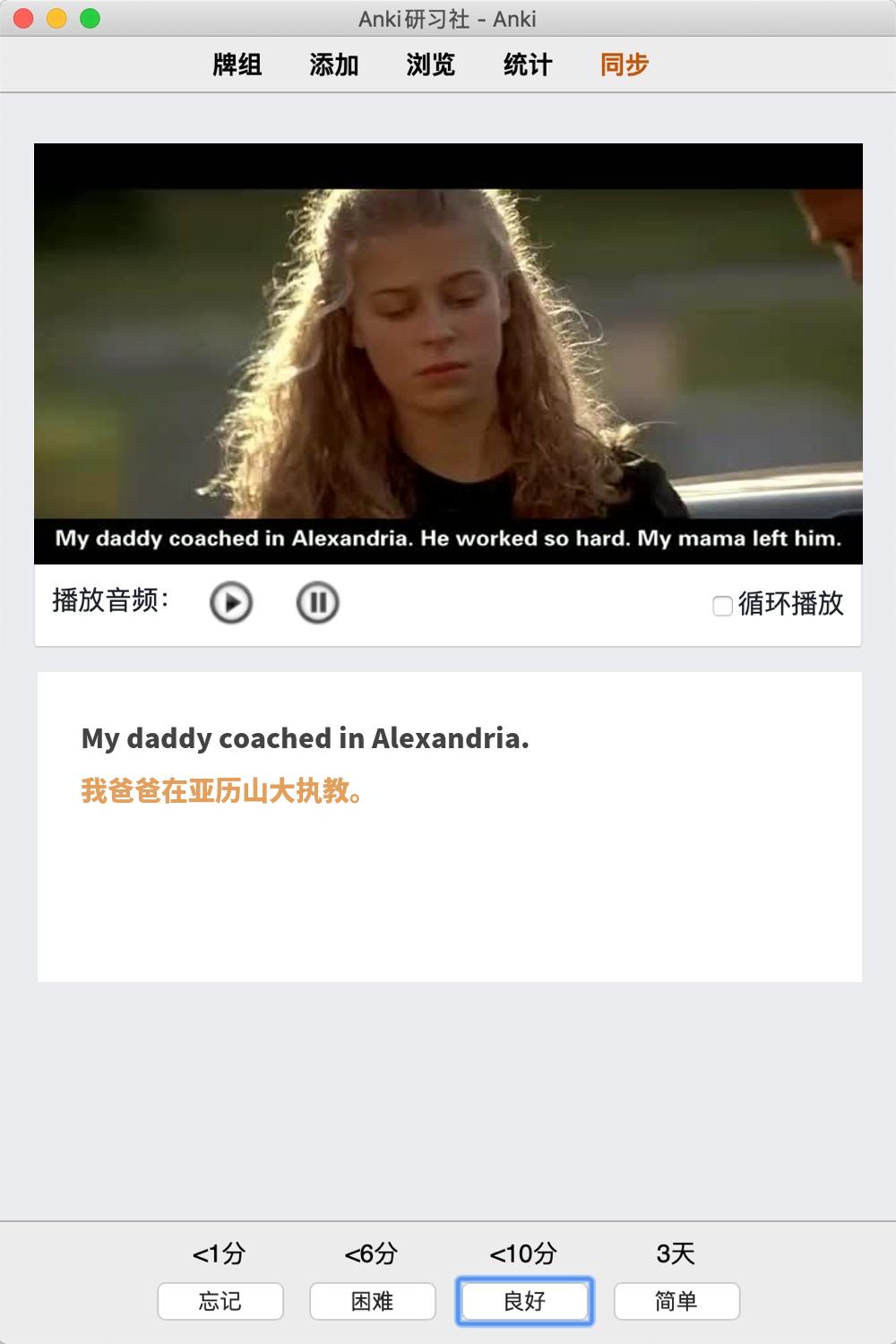Enable the 循环播放 loop checkbox
Viewport: 896px width, 1344px height.
(722, 606)
